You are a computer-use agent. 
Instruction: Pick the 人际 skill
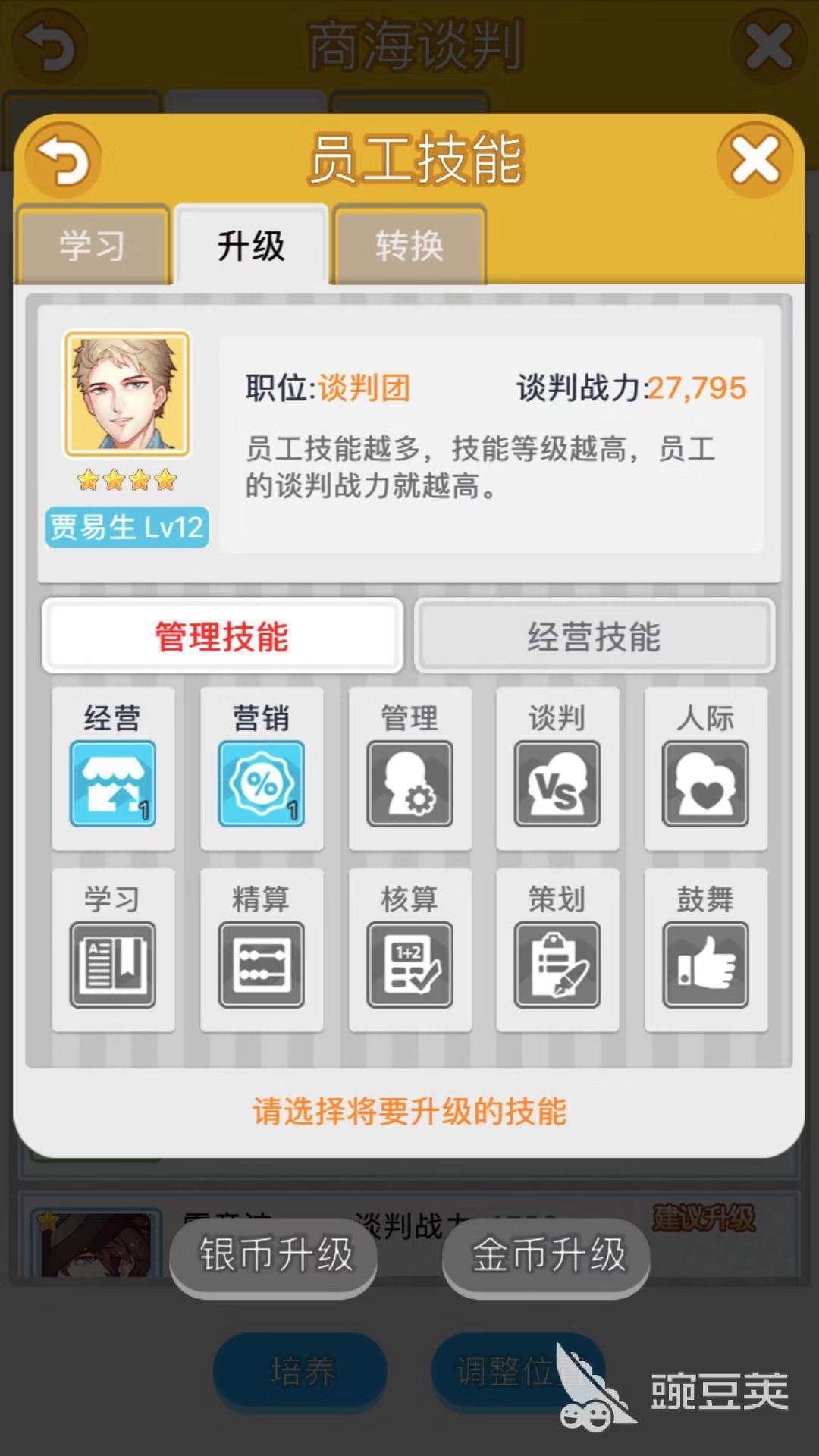click(x=705, y=783)
